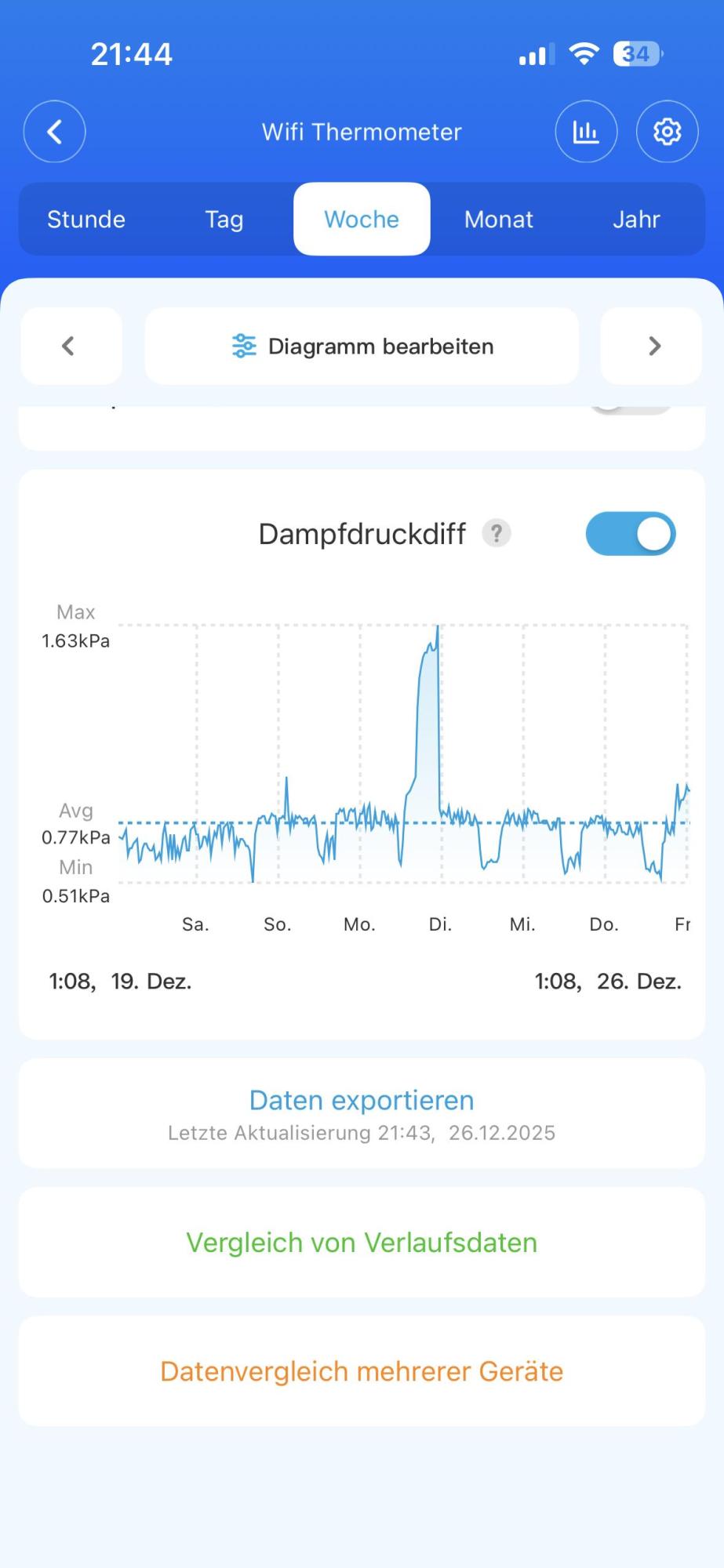Switch to the Stunde tab
Screen dimensions: 724x1568
pyautogui.click(x=86, y=220)
